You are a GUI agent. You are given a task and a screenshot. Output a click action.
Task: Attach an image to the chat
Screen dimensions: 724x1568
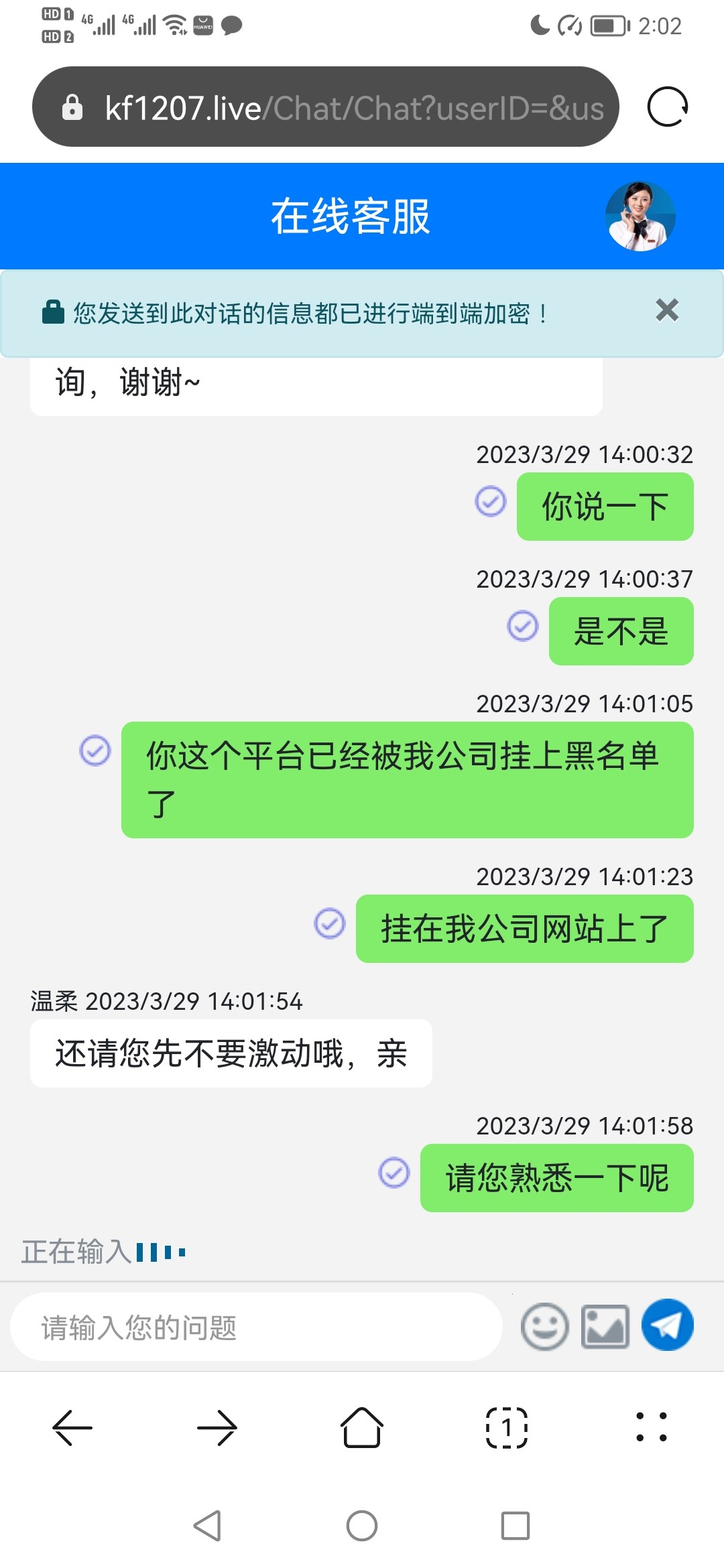605,1327
